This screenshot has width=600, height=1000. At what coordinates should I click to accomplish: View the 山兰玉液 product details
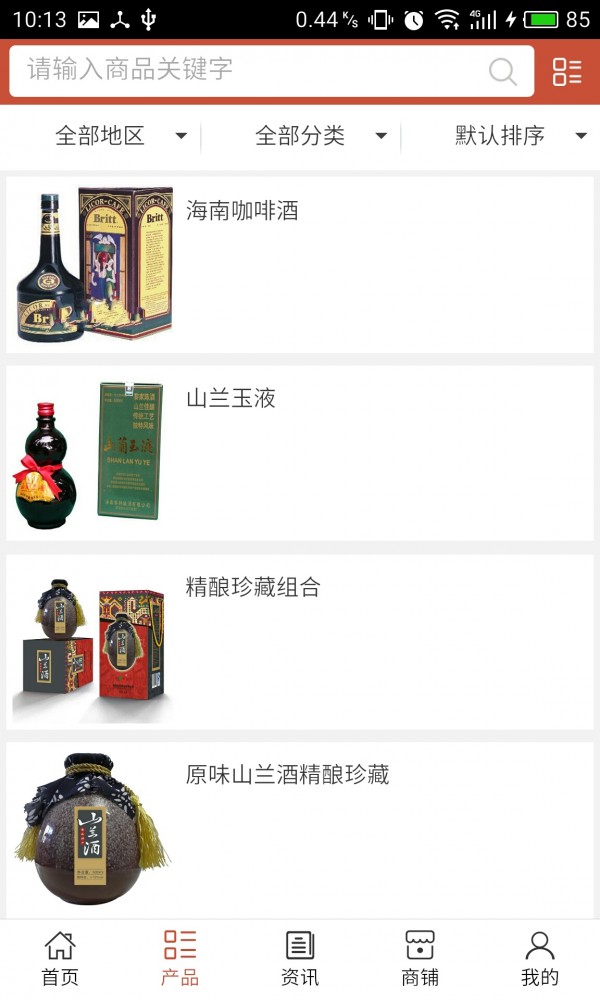(x=300, y=453)
